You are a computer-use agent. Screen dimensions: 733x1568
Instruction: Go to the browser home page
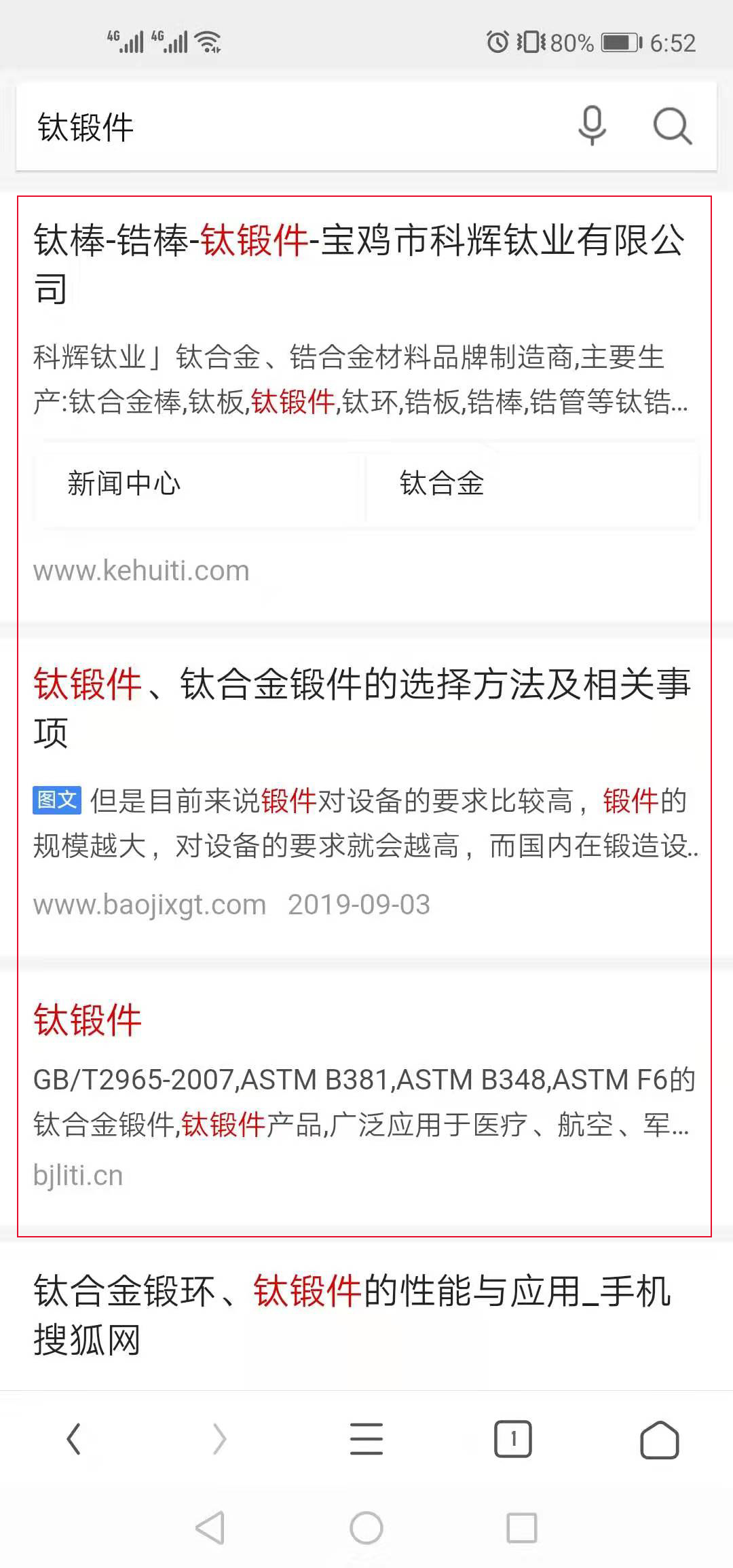[659, 1439]
